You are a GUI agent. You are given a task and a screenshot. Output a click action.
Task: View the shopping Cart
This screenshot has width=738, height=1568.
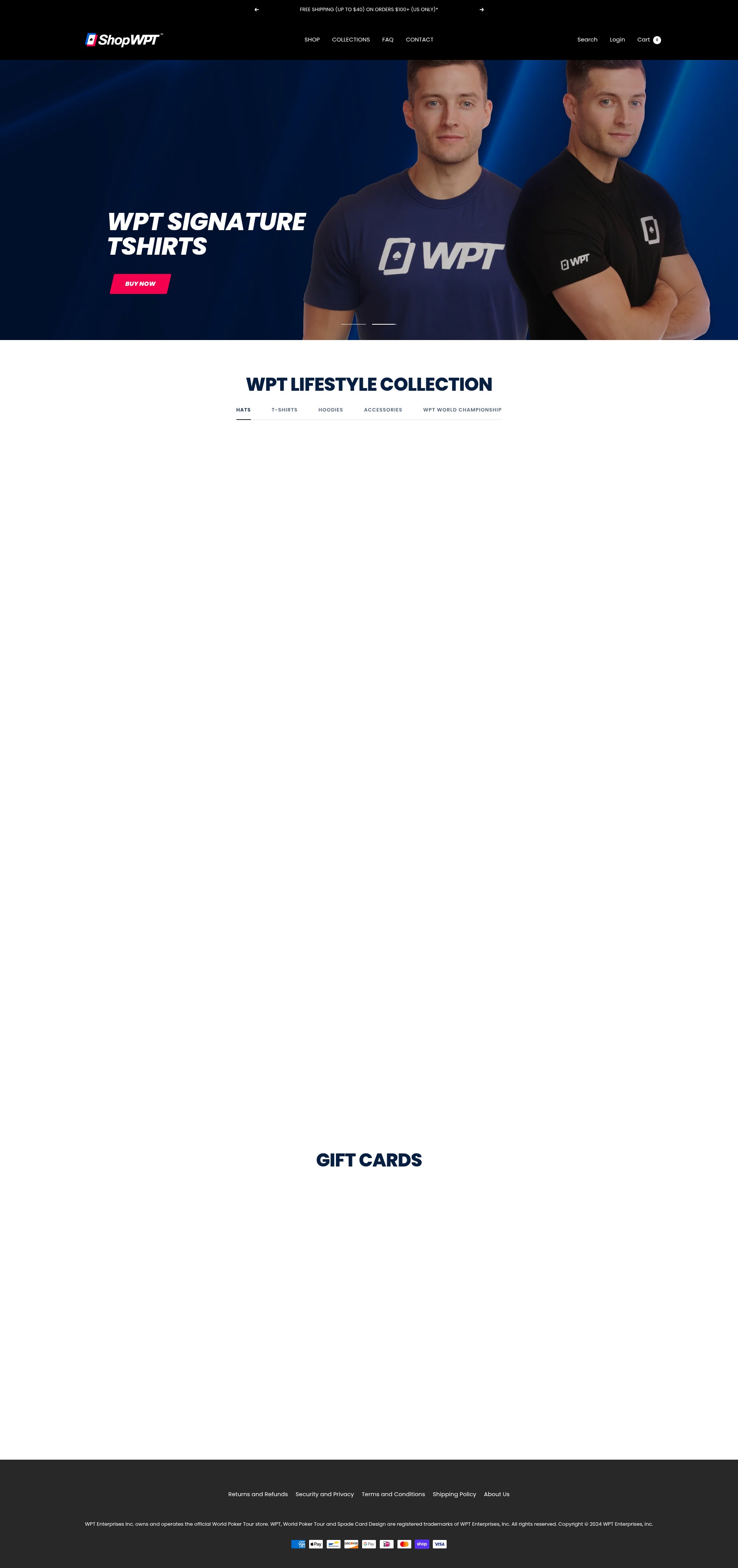[x=649, y=40]
